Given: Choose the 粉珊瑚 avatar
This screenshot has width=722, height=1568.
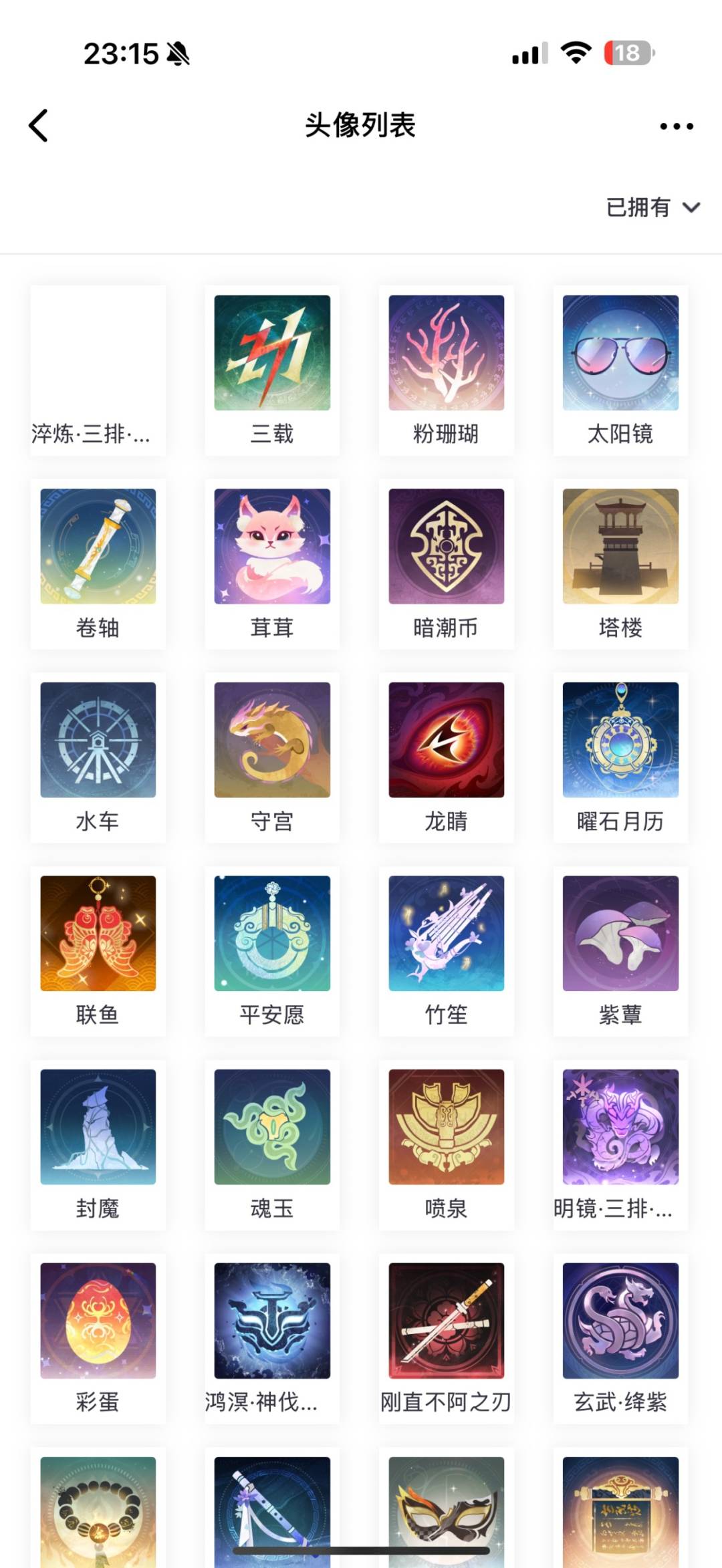Looking at the screenshot, I should pyautogui.click(x=447, y=353).
